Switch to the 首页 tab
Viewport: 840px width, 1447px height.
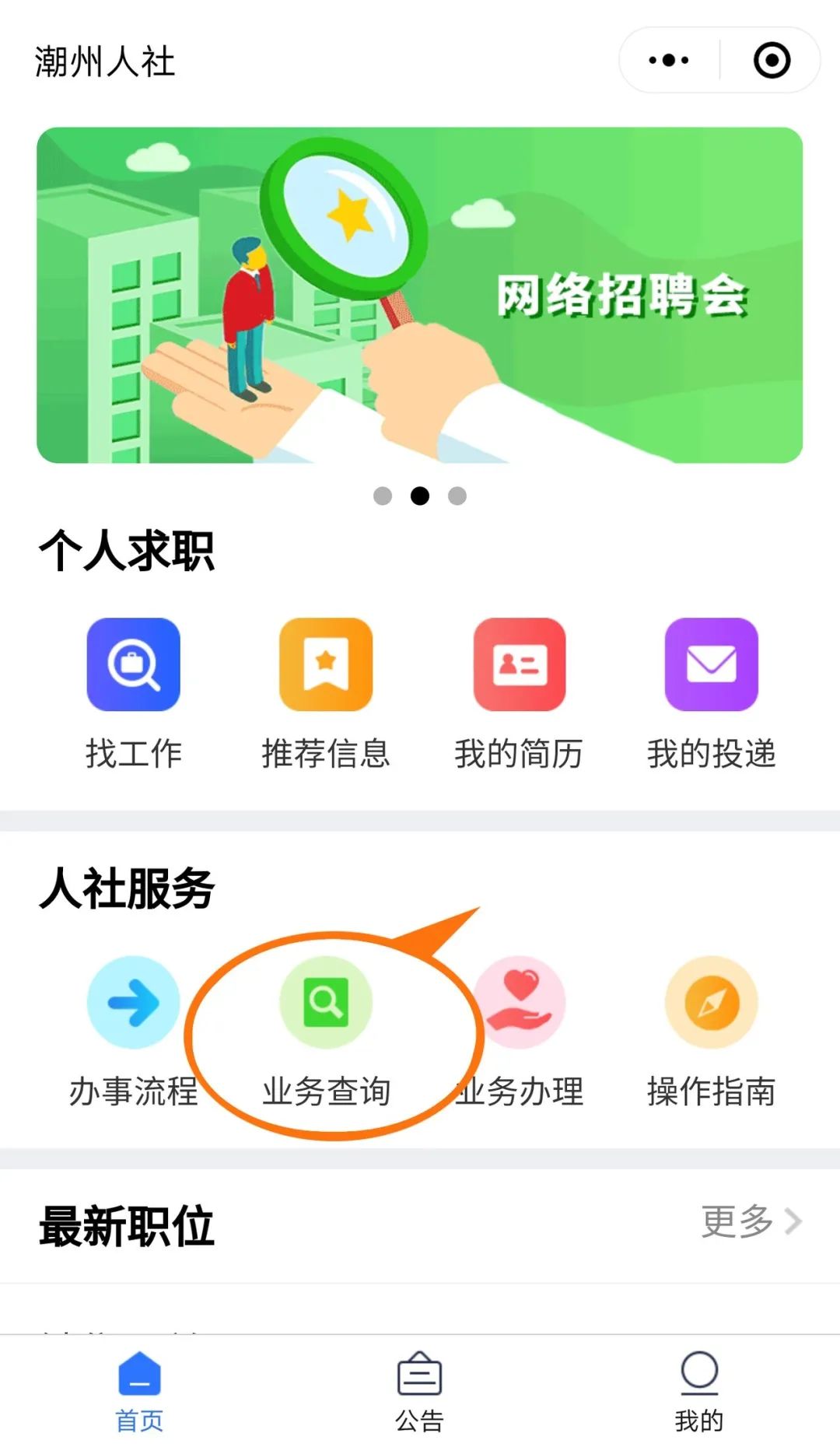pos(140,1393)
